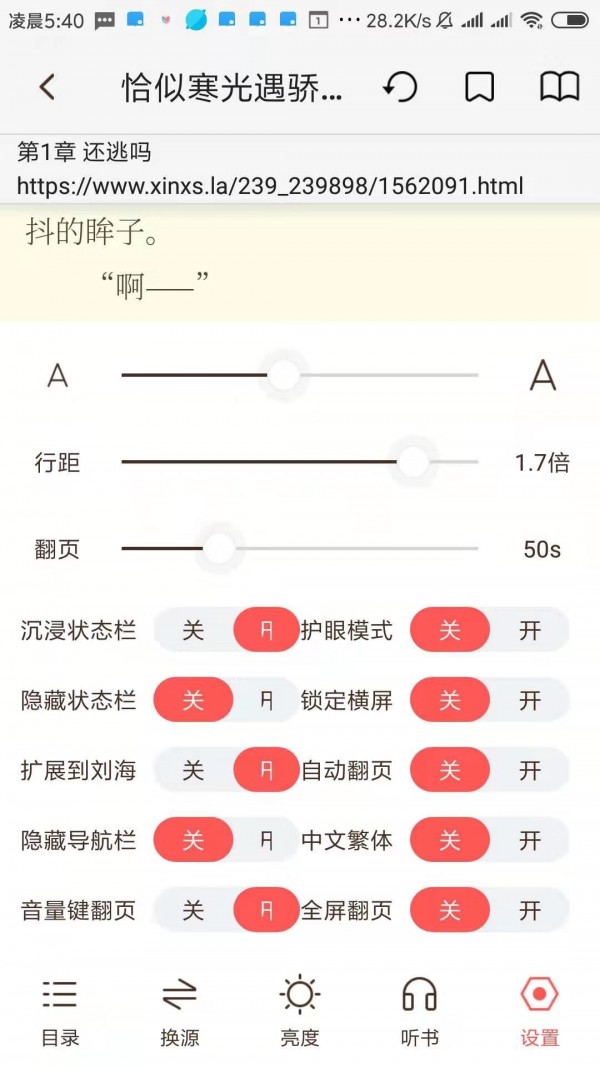Viewport: 600px width, 1067px height.
Task: Tap the 行距 line spacing slider
Action: point(300,462)
